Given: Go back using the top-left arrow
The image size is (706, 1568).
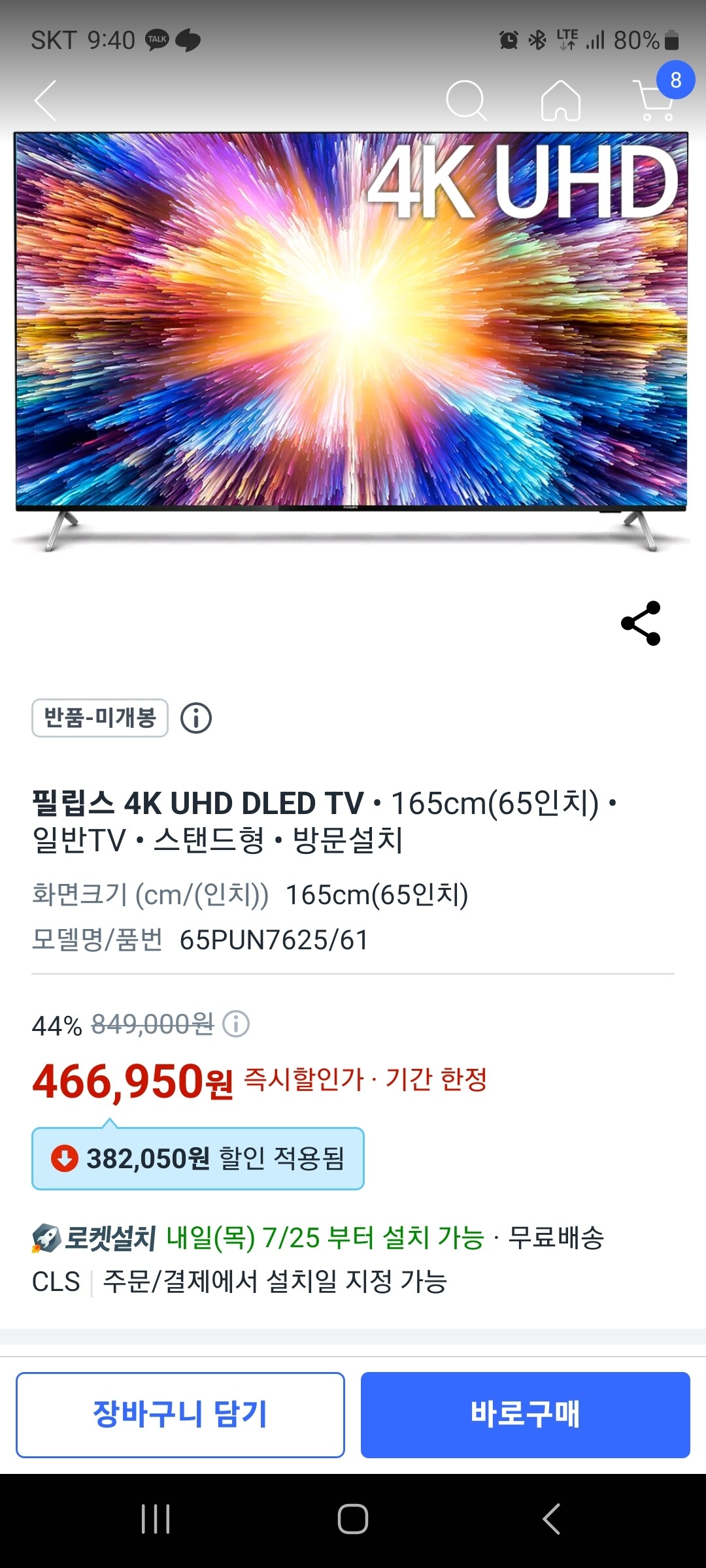Looking at the screenshot, I should point(46,101).
